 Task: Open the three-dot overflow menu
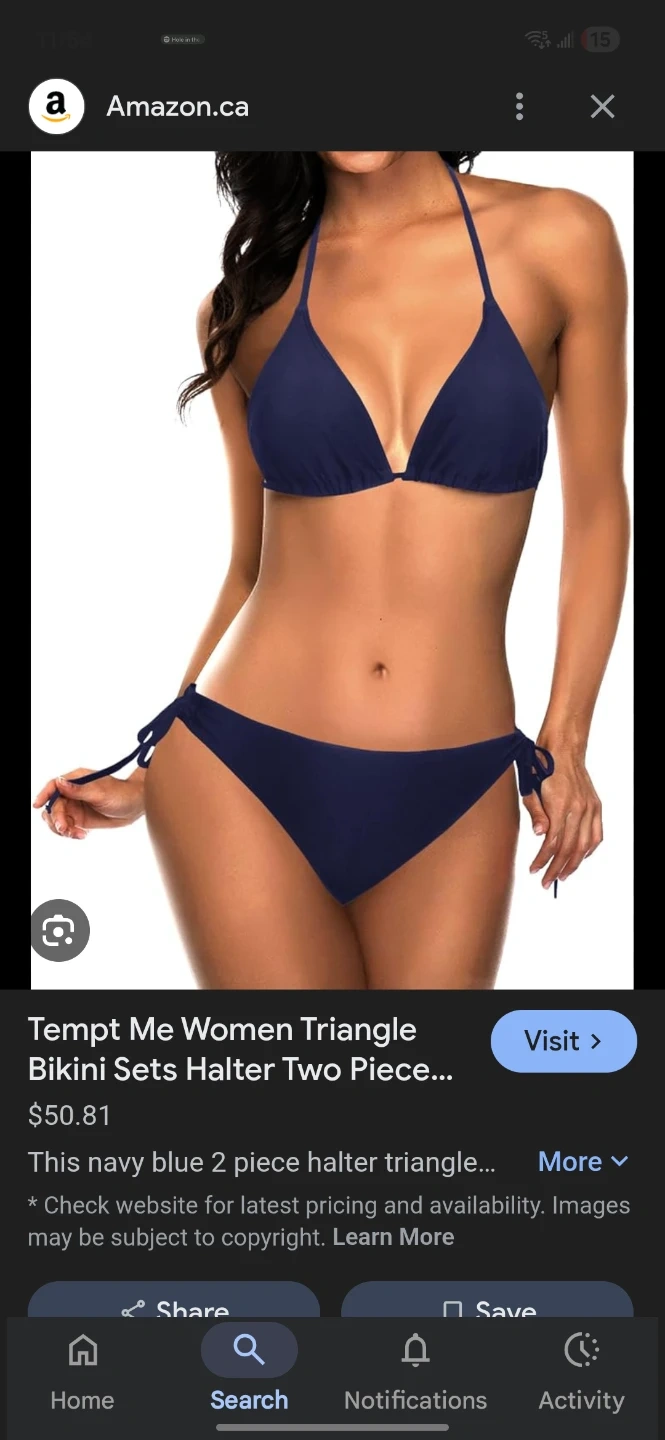click(519, 107)
